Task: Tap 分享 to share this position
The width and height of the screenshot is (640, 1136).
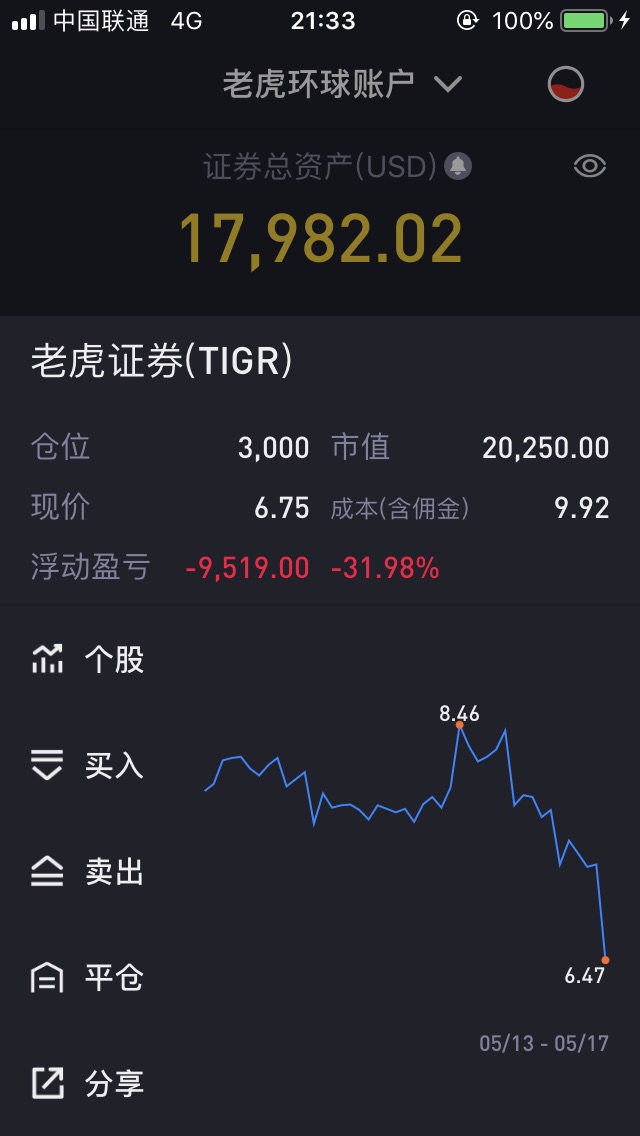Action: 88,1083
